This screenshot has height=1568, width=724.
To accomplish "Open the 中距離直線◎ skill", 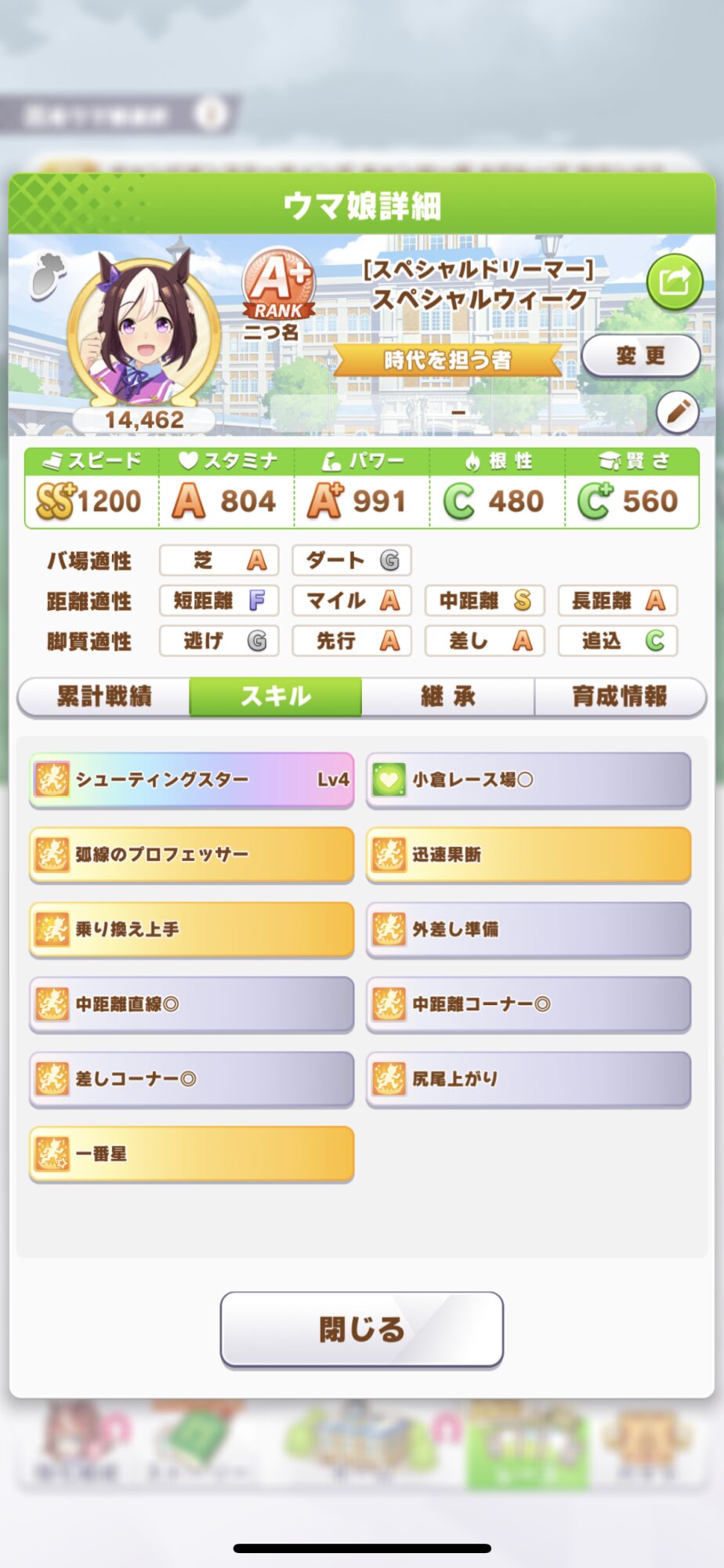I will [192, 1004].
